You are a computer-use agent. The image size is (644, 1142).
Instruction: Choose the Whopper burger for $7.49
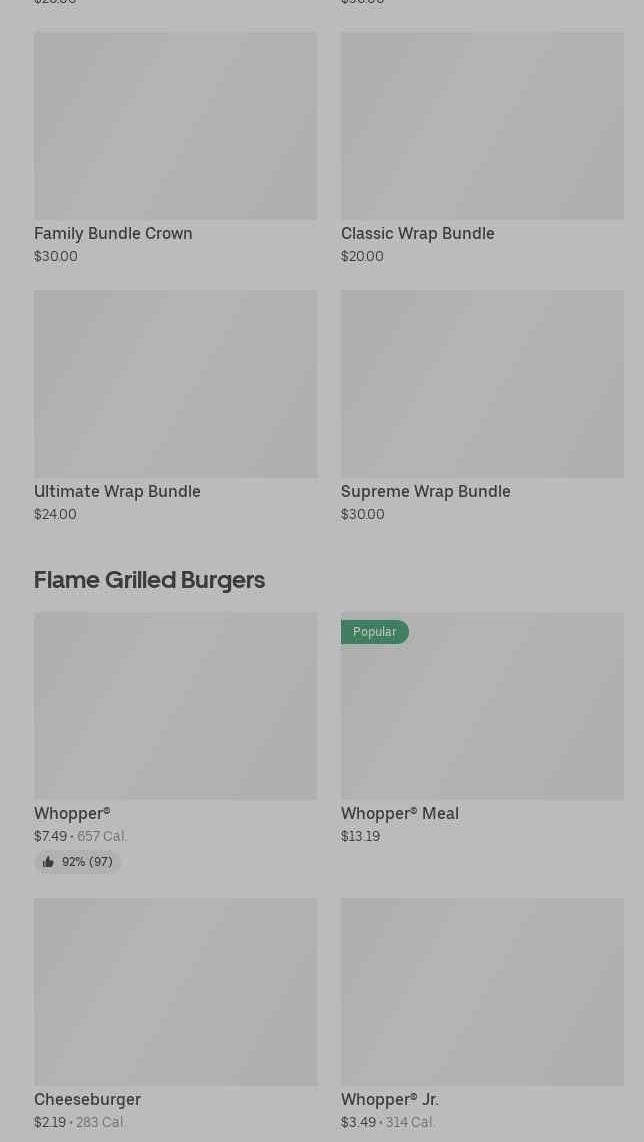(176, 743)
